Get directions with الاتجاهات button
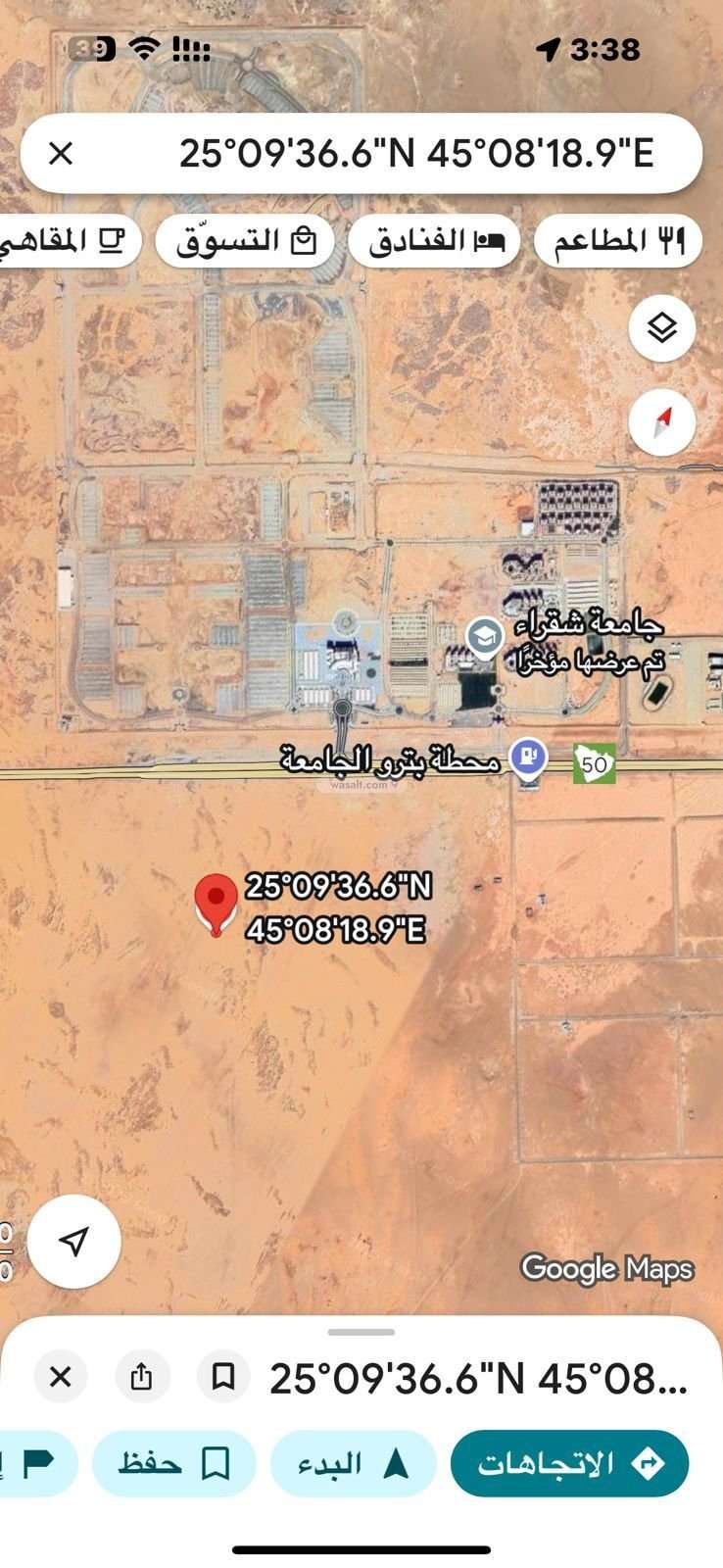Viewport: 723px width, 1568px height. click(x=569, y=1463)
